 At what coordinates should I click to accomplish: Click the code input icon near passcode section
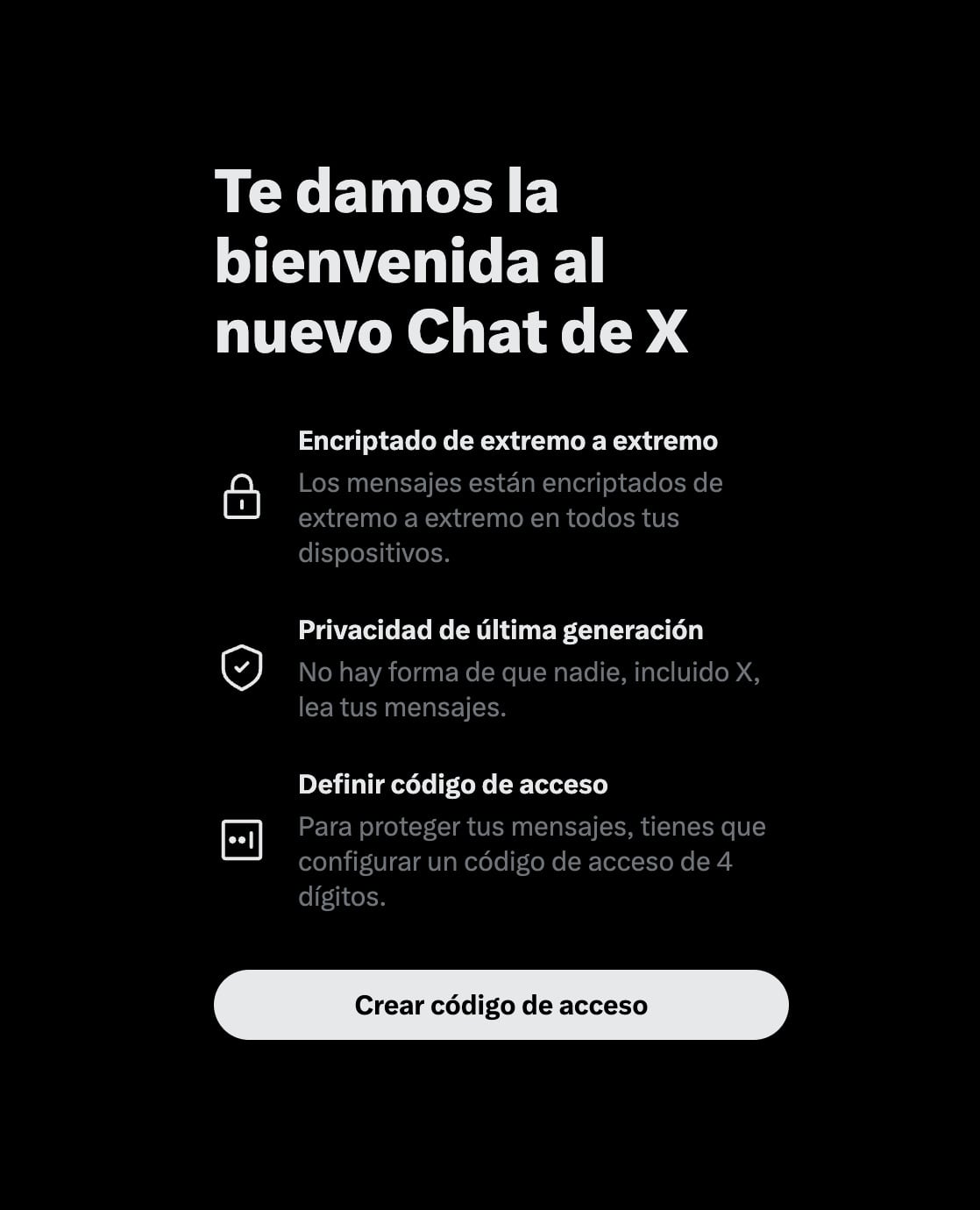(242, 839)
